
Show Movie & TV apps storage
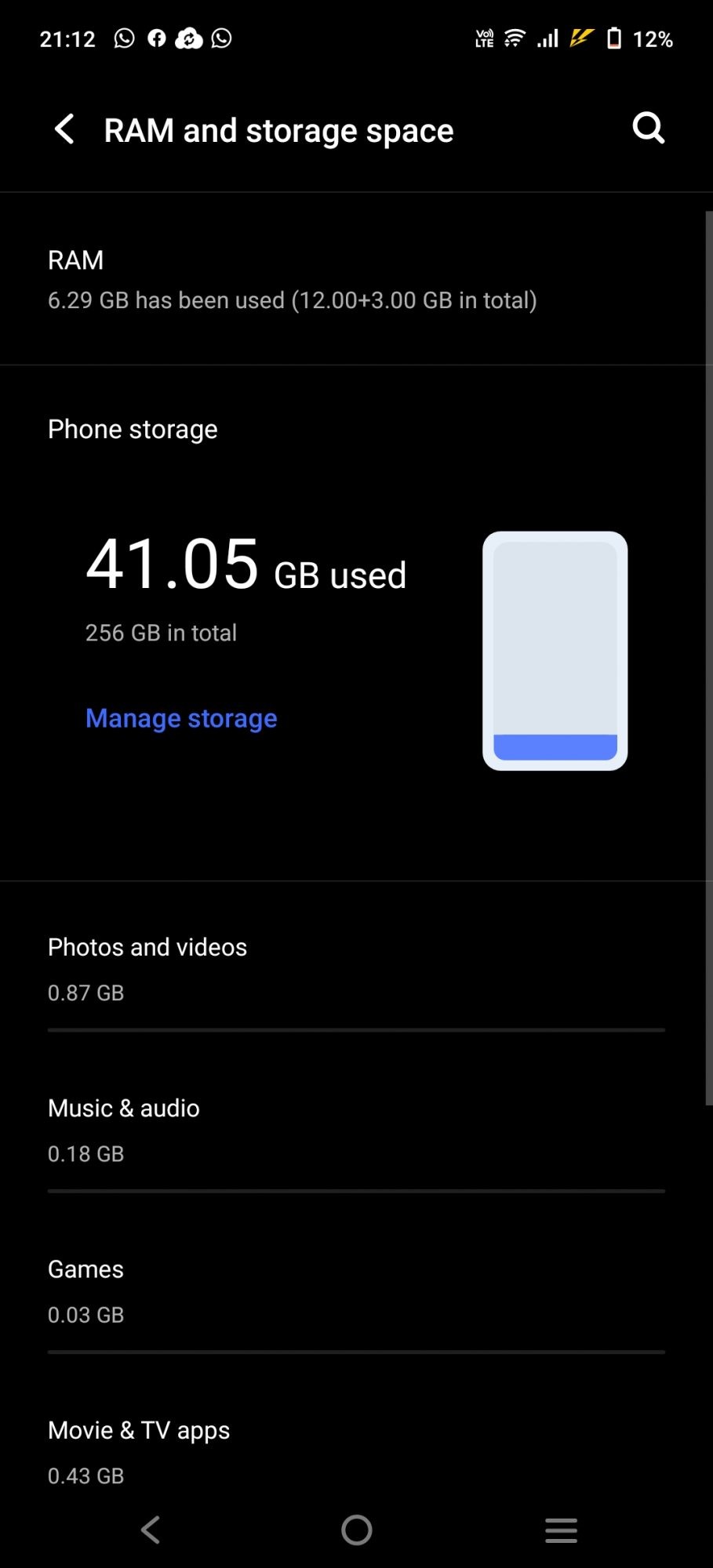click(x=356, y=1451)
